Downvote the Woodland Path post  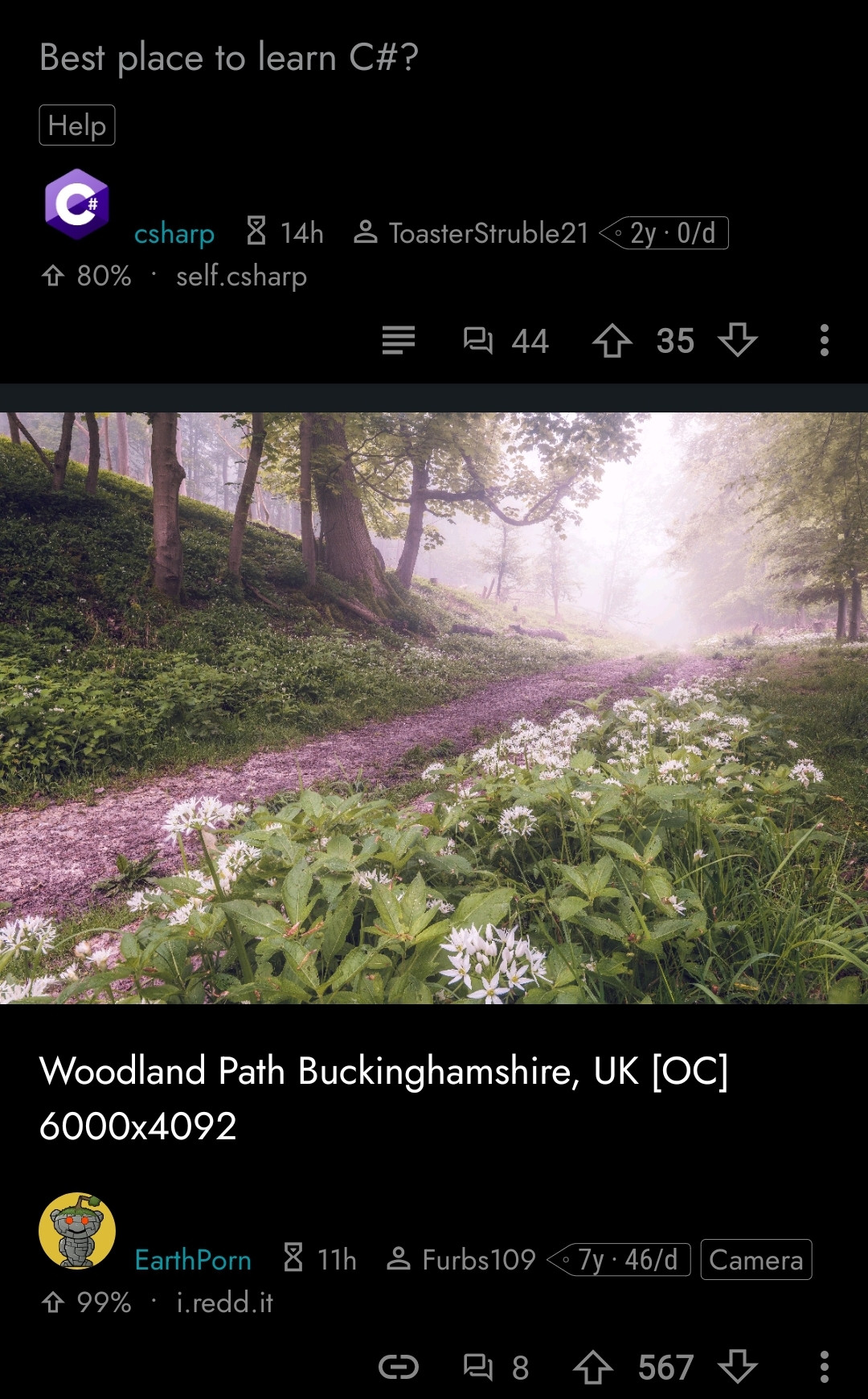click(x=738, y=1367)
